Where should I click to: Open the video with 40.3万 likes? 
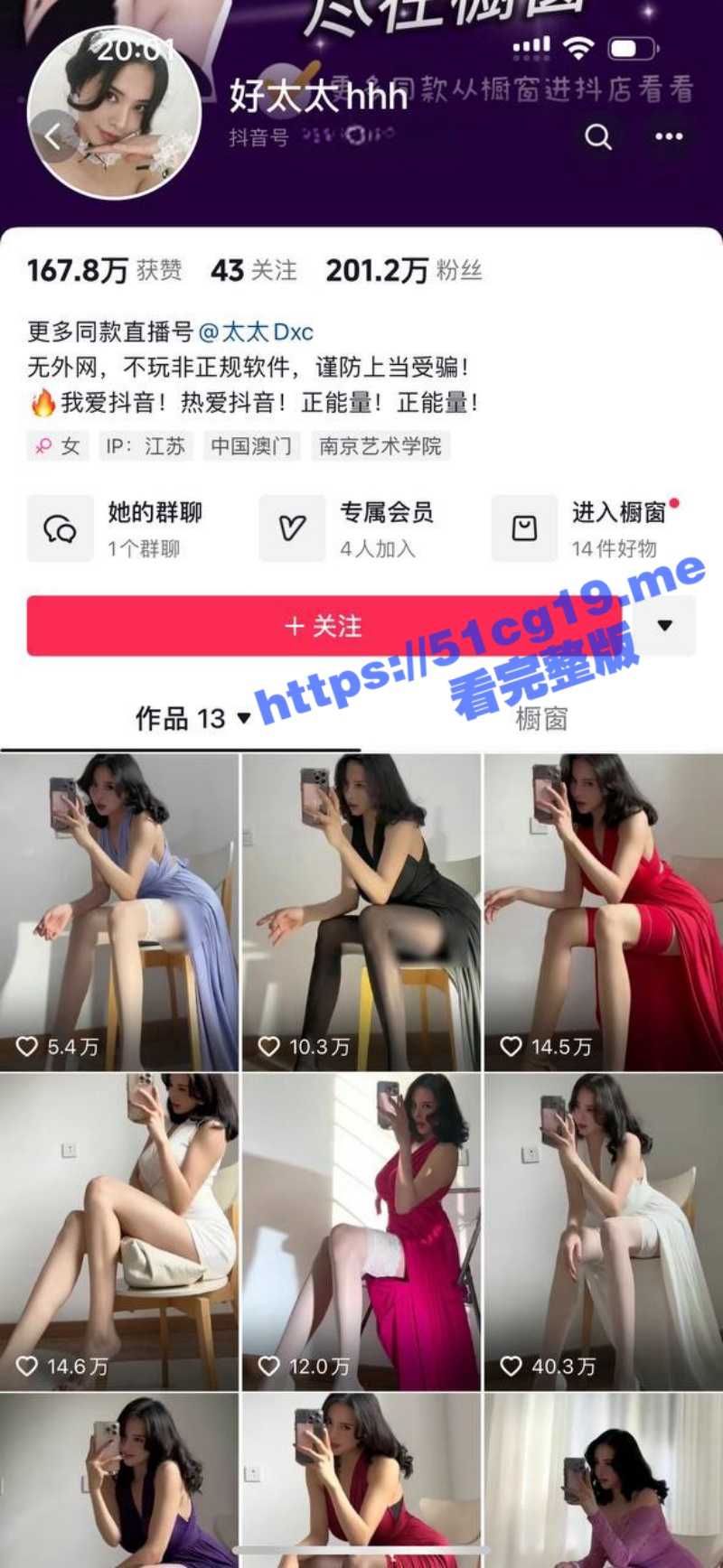pyautogui.click(x=604, y=1232)
